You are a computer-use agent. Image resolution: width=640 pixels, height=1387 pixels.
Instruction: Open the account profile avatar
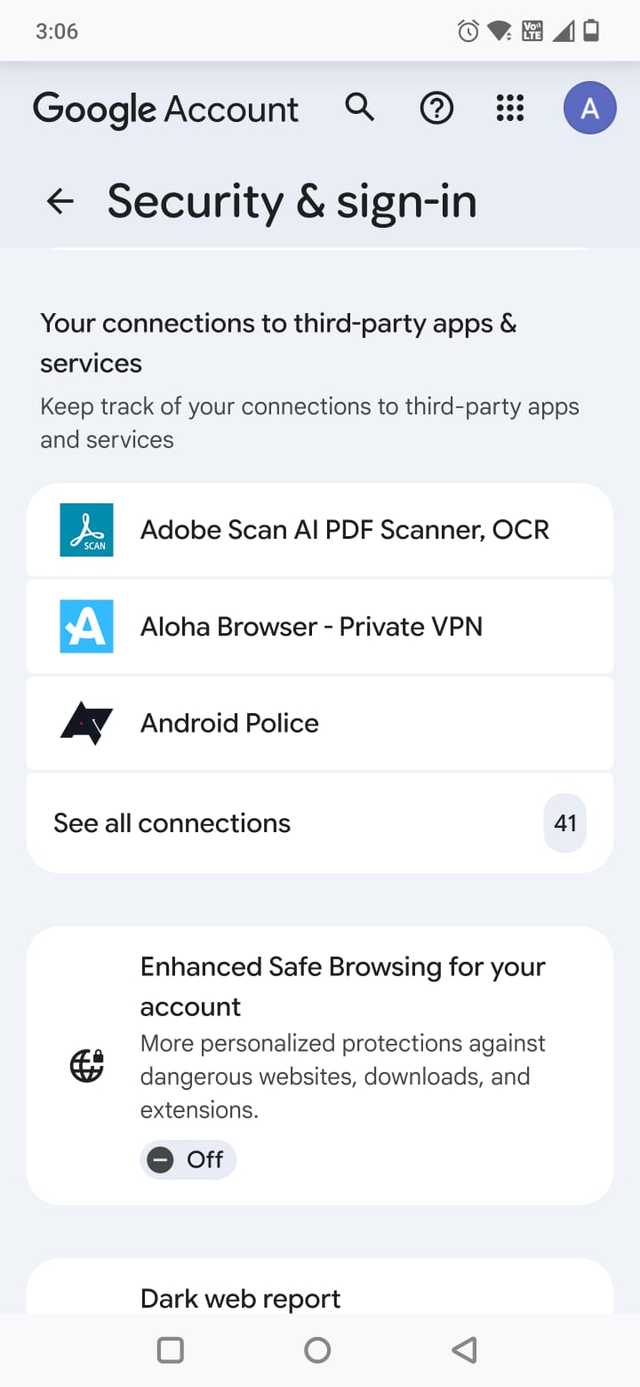(x=589, y=108)
